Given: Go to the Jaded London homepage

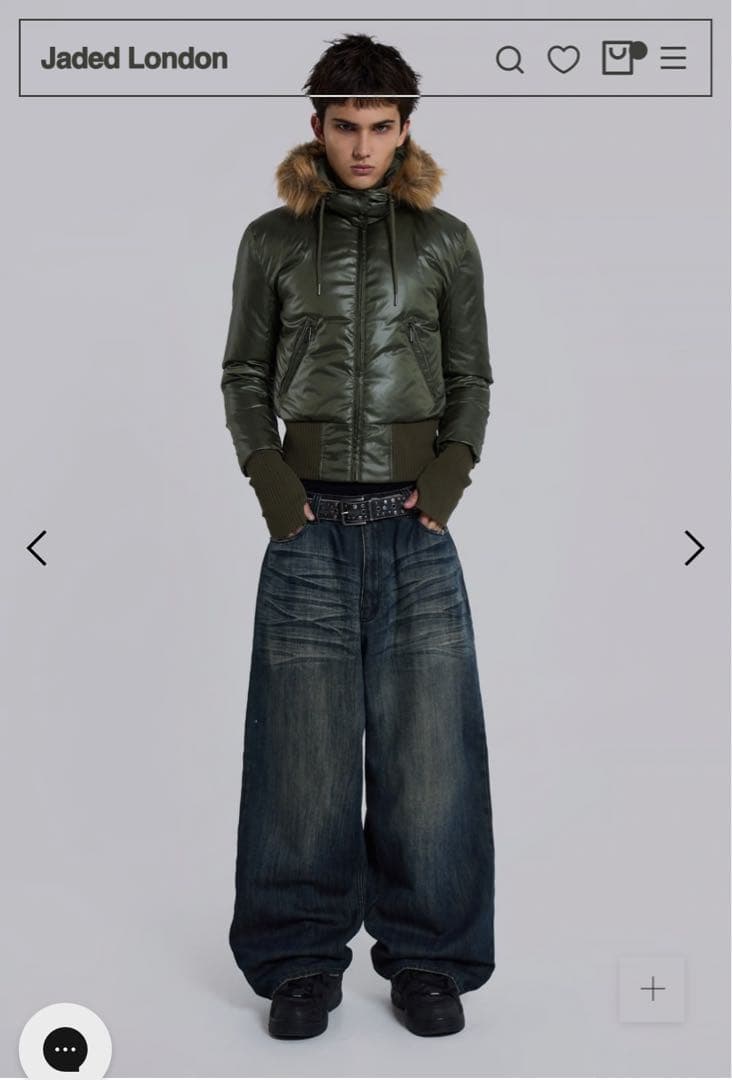Looking at the screenshot, I should point(134,59).
